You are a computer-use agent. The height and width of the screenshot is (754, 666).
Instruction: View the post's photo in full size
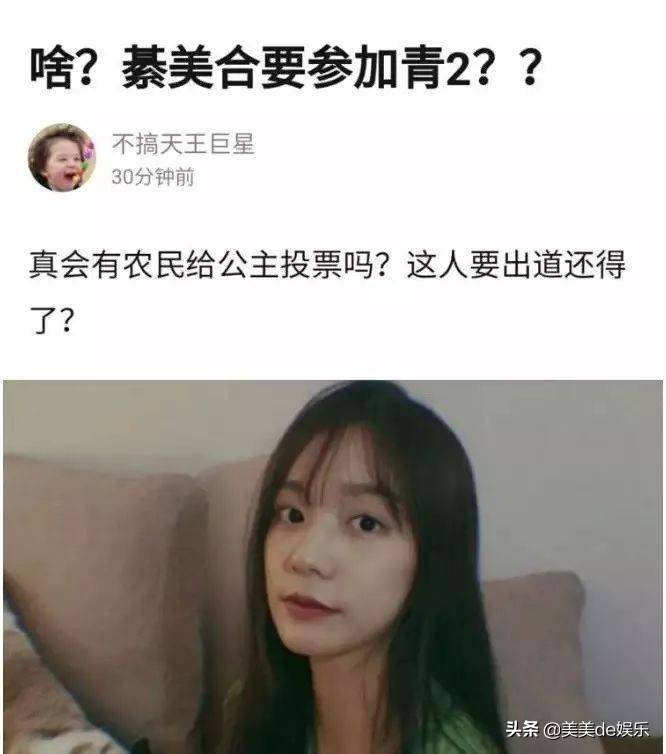pyautogui.click(x=333, y=566)
